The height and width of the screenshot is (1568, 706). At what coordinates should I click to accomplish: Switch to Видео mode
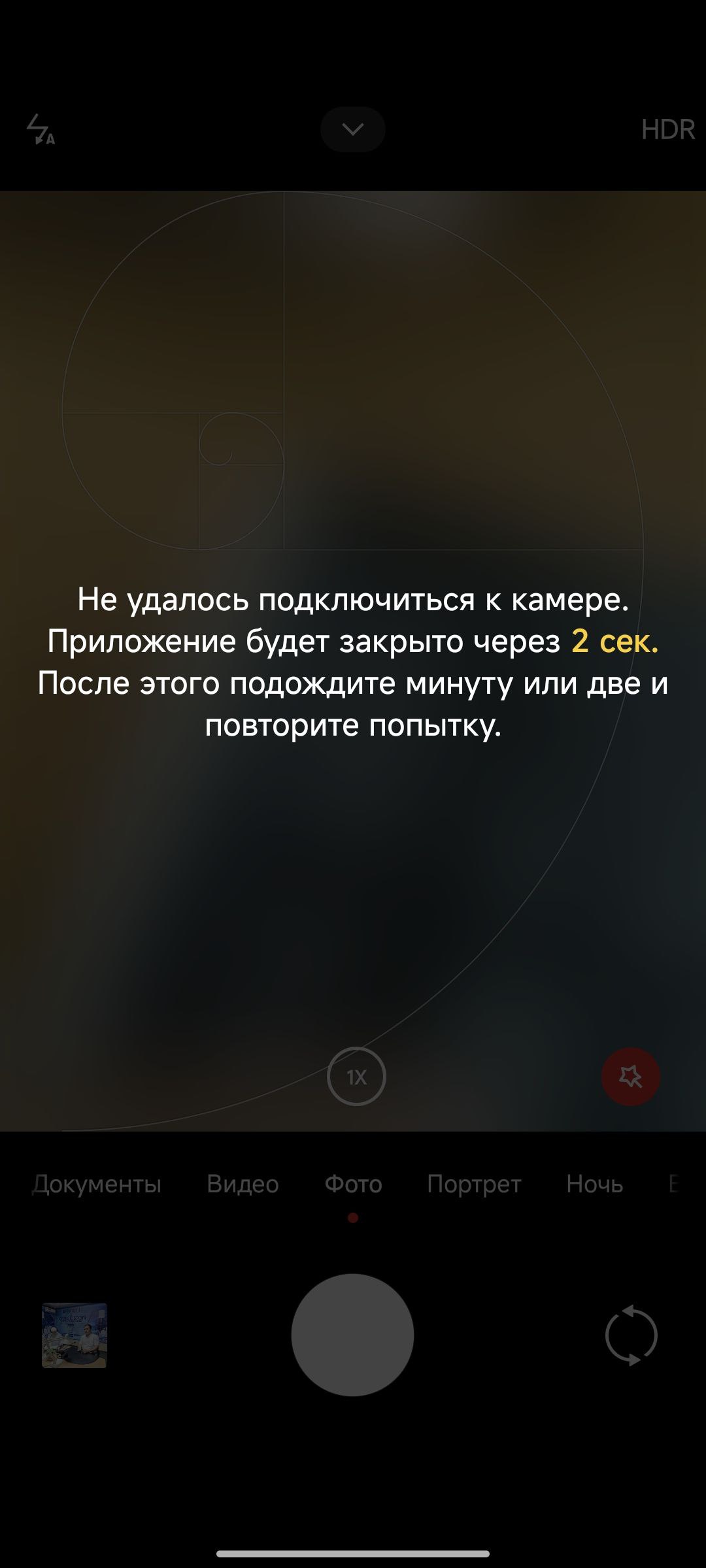(243, 1184)
